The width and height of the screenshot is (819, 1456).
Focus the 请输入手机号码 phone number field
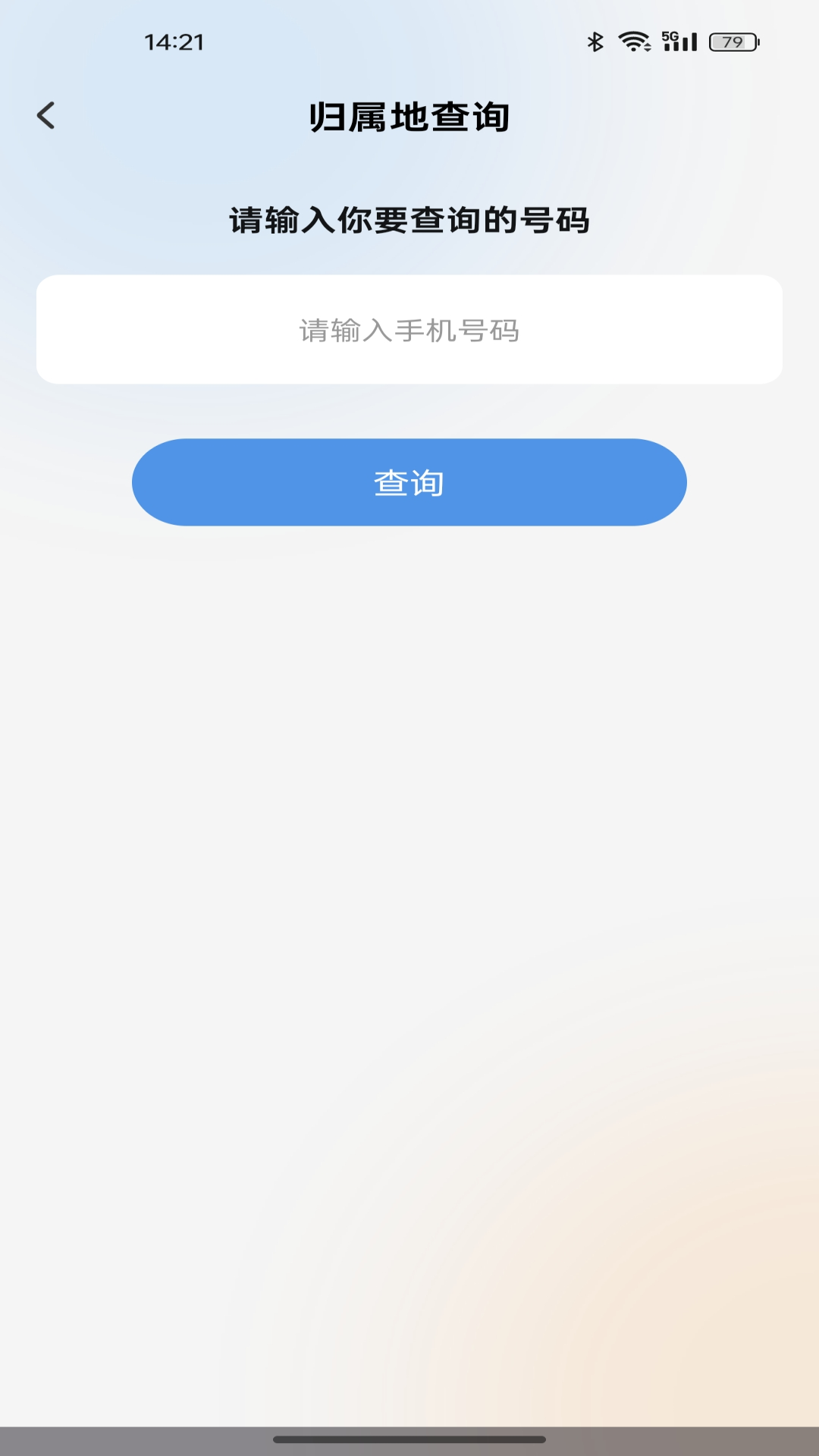[x=409, y=330]
